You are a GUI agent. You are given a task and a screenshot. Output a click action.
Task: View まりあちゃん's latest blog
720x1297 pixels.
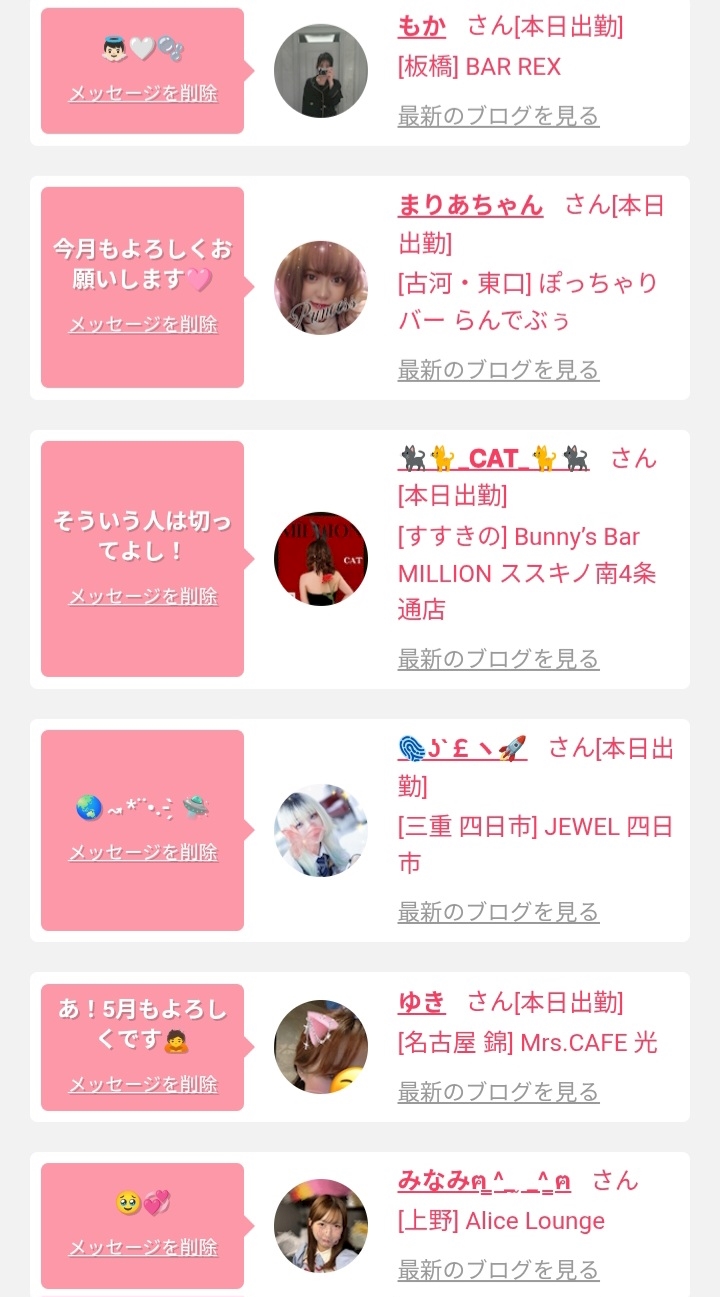[498, 370]
